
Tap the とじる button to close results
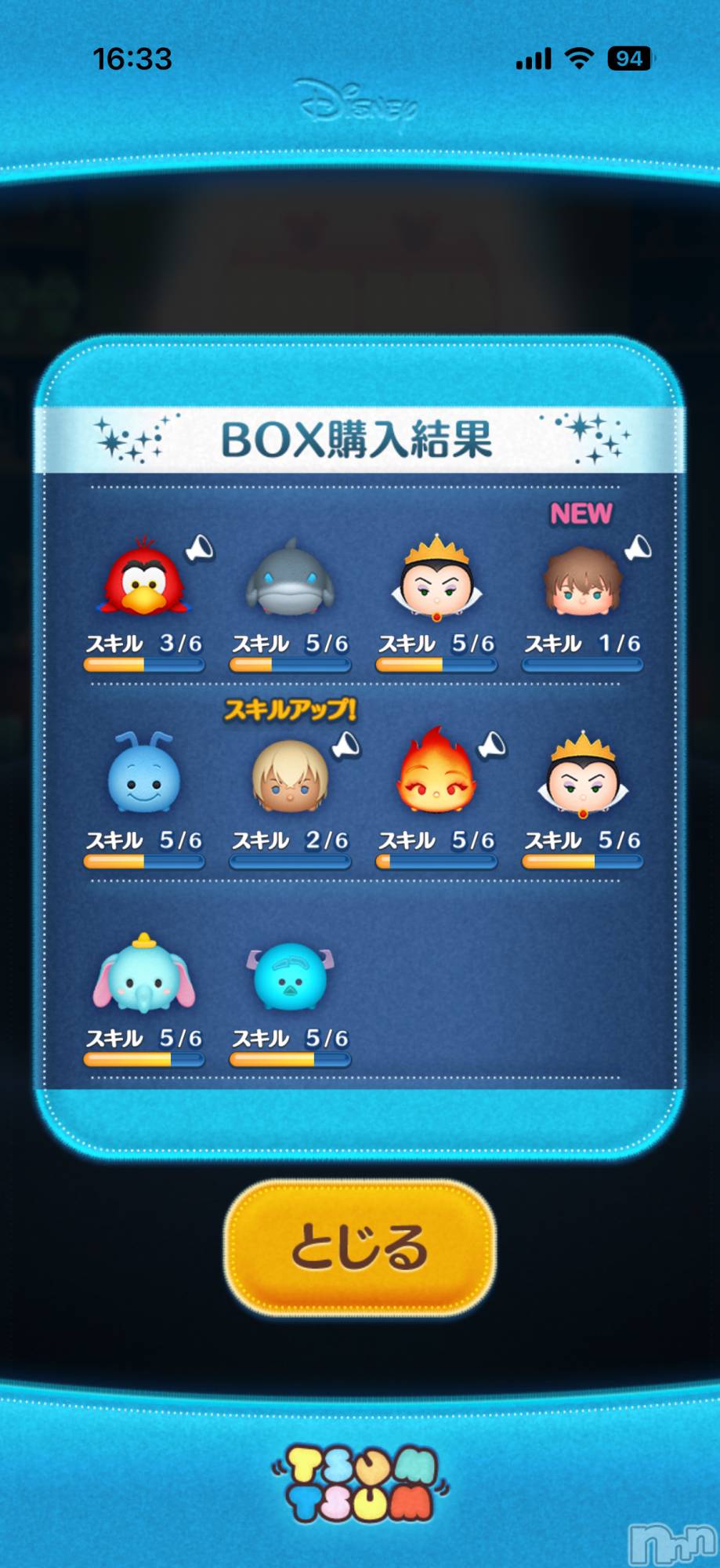(360, 1247)
